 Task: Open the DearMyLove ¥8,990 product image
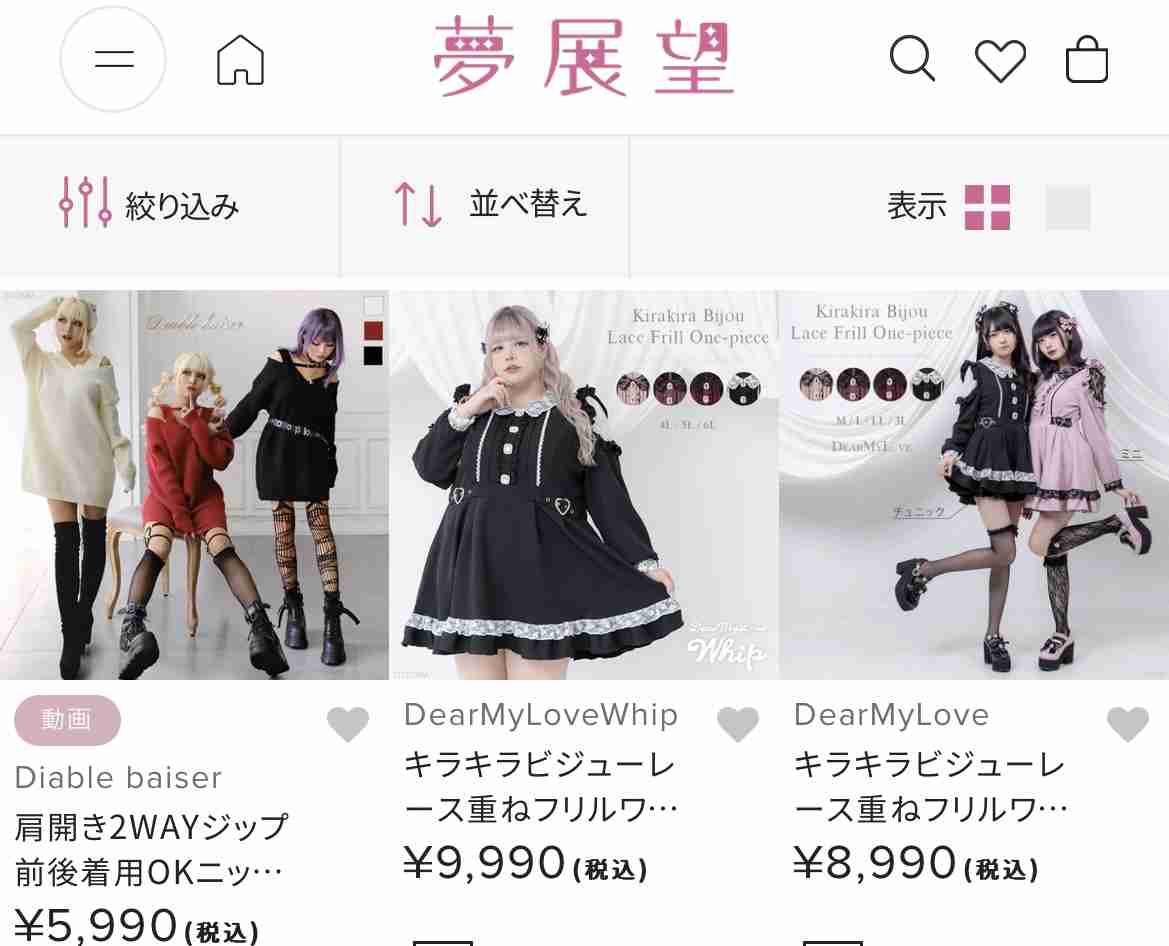coord(973,485)
